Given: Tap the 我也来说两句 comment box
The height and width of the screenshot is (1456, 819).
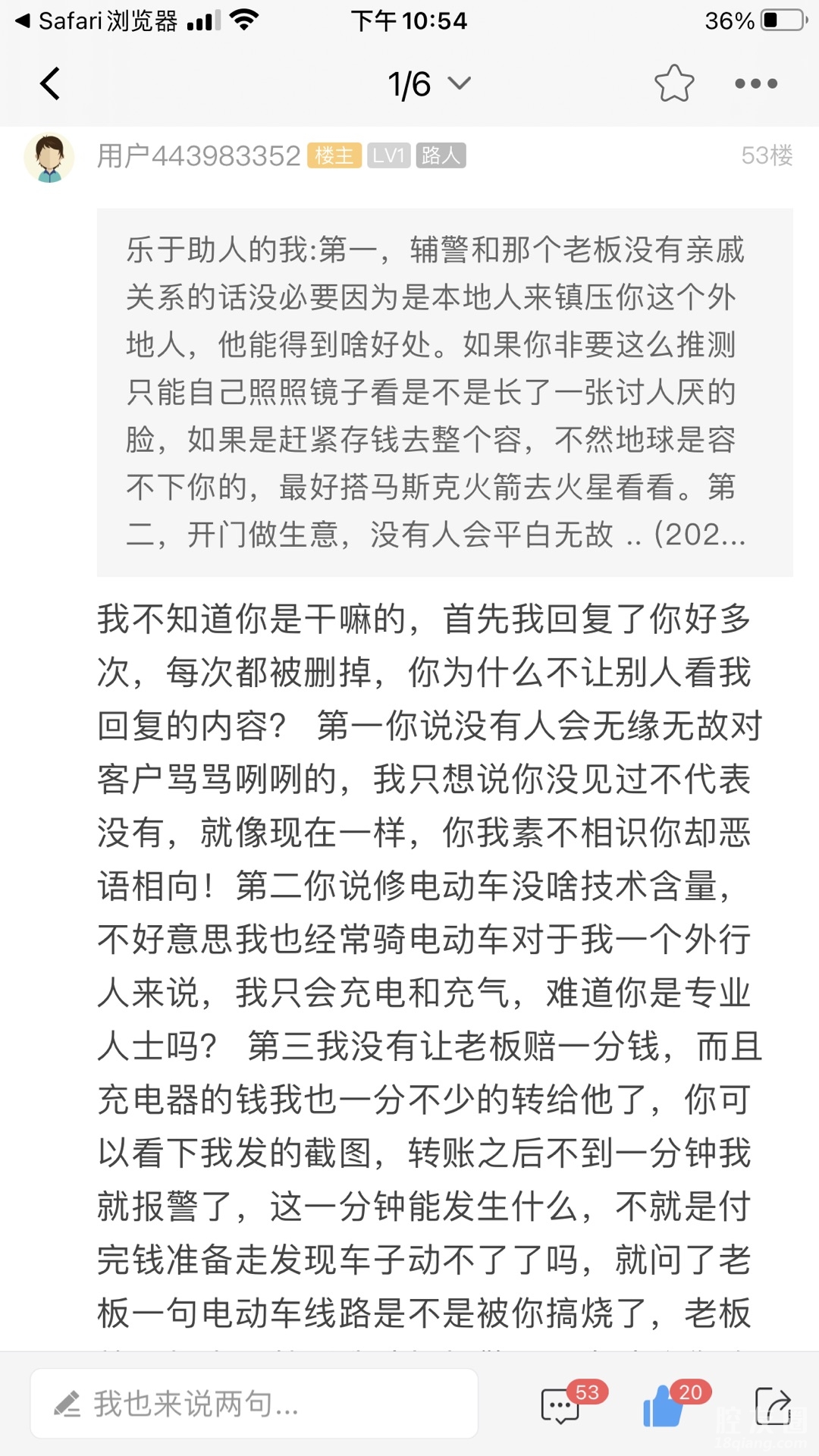Looking at the screenshot, I should (x=254, y=1404).
